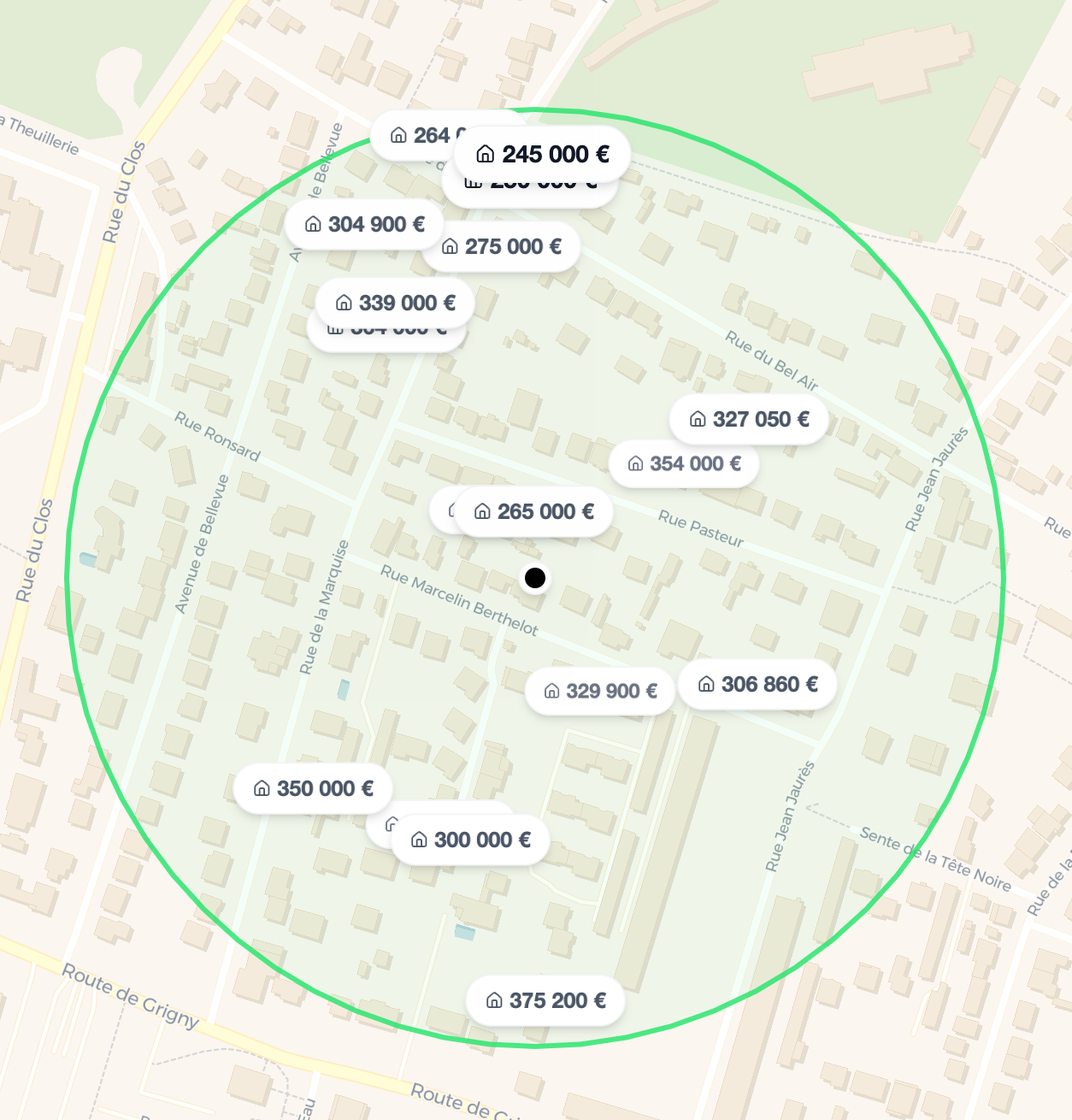Tap the 375 200 € listing marker
The width and height of the screenshot is (1072, 1120).
[545, 1000]
